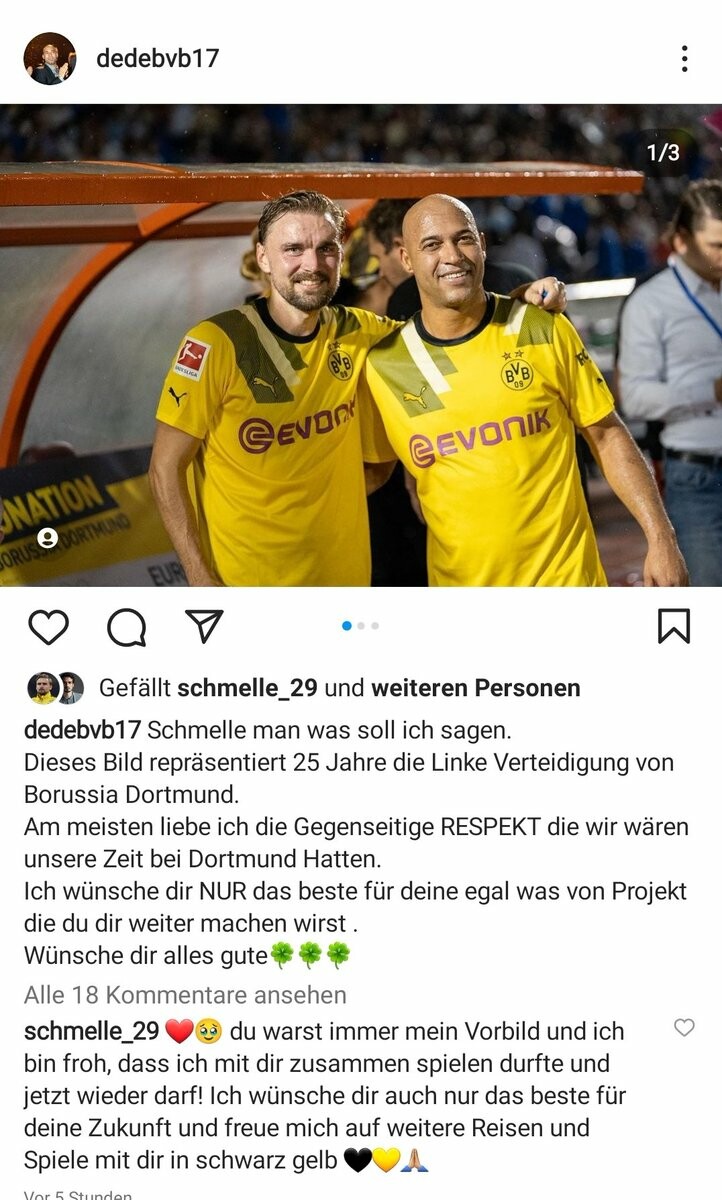Save the post with the bookmark icon
Viewport: 722px width, 1200px height.
coord(674,626)
